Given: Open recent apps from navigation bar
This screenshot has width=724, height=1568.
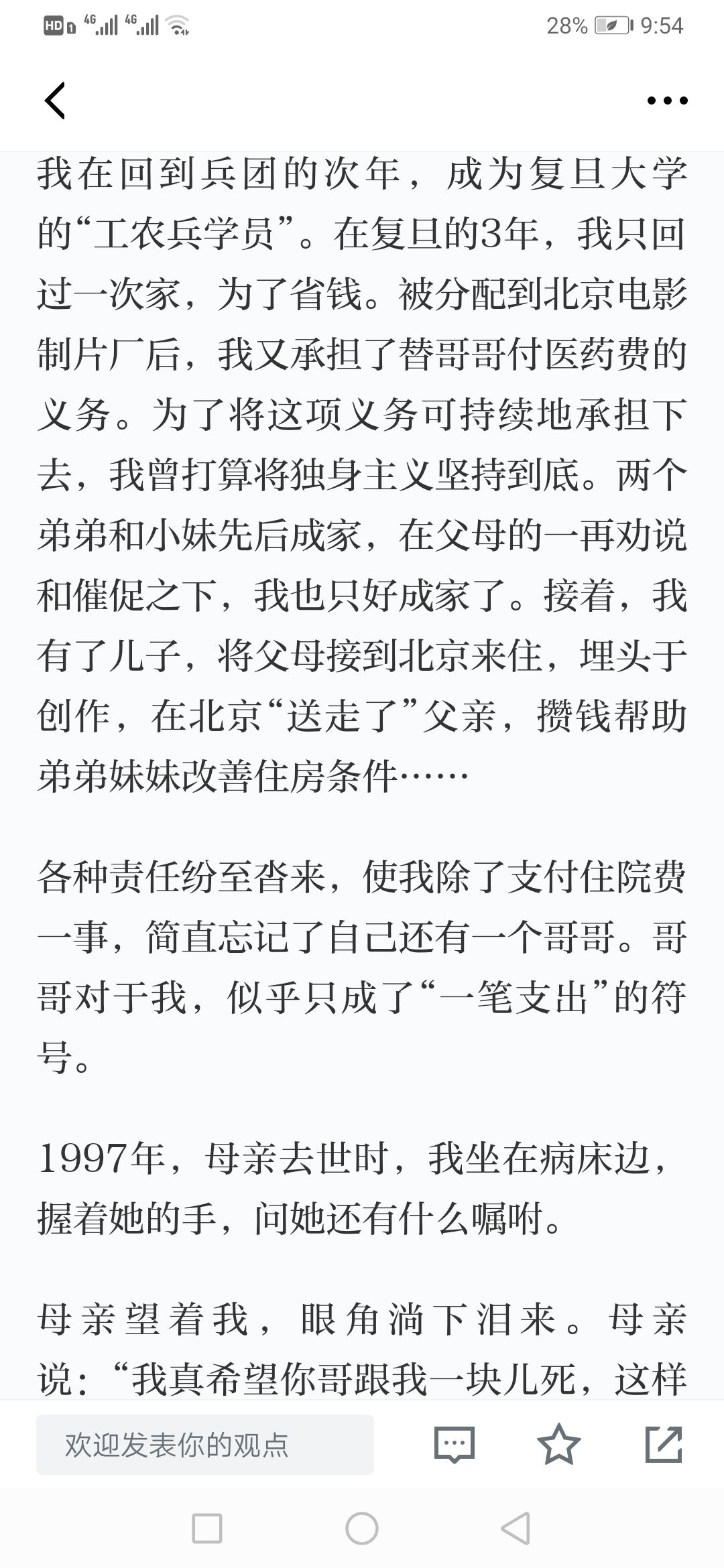Looking at the screenshot, I should 207,1528.
